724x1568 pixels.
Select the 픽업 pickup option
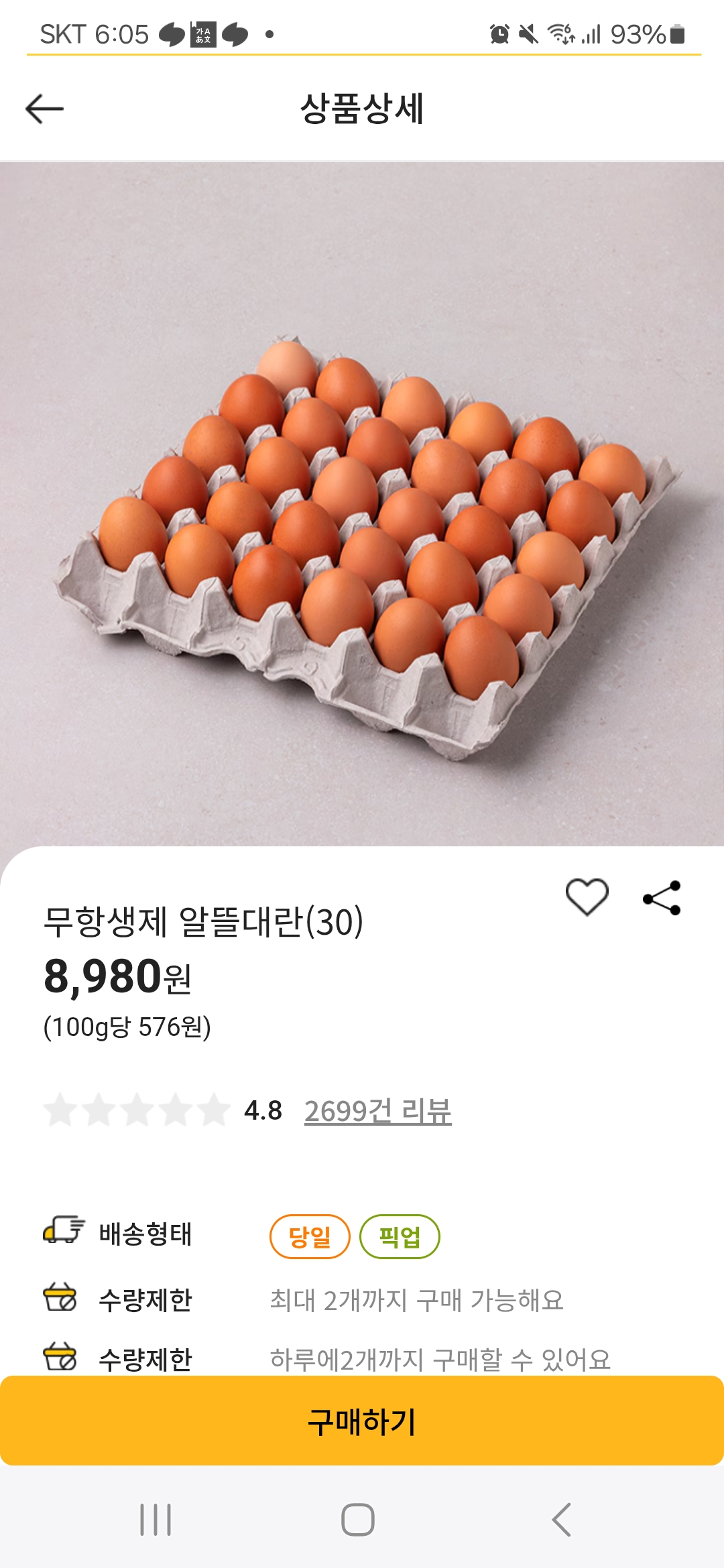[400, 1236]
